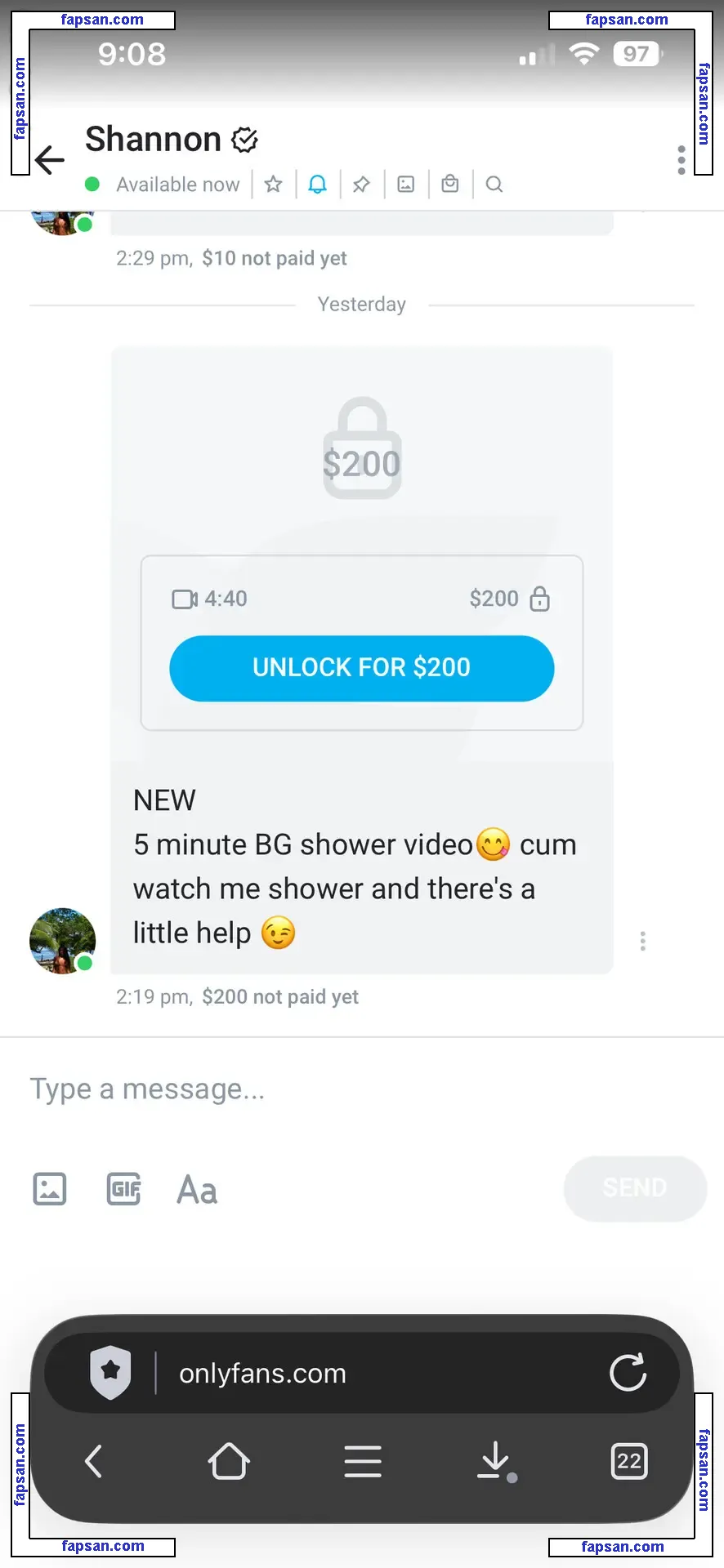Go to the browser home page

(x=229, y=1461)
